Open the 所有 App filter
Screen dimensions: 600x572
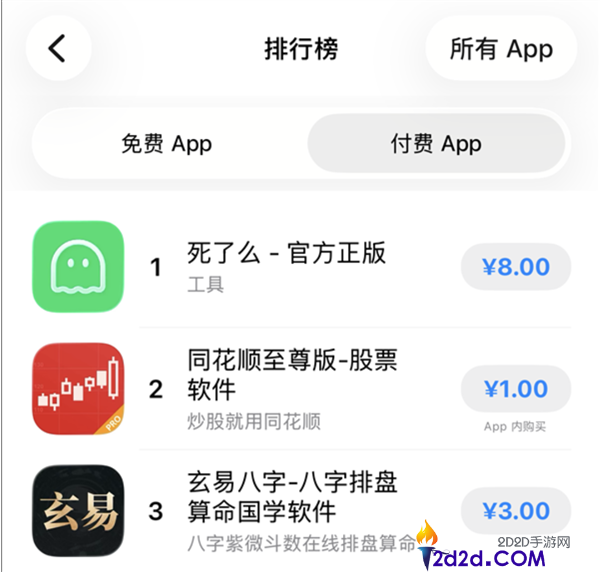click(x=501, y=49)
